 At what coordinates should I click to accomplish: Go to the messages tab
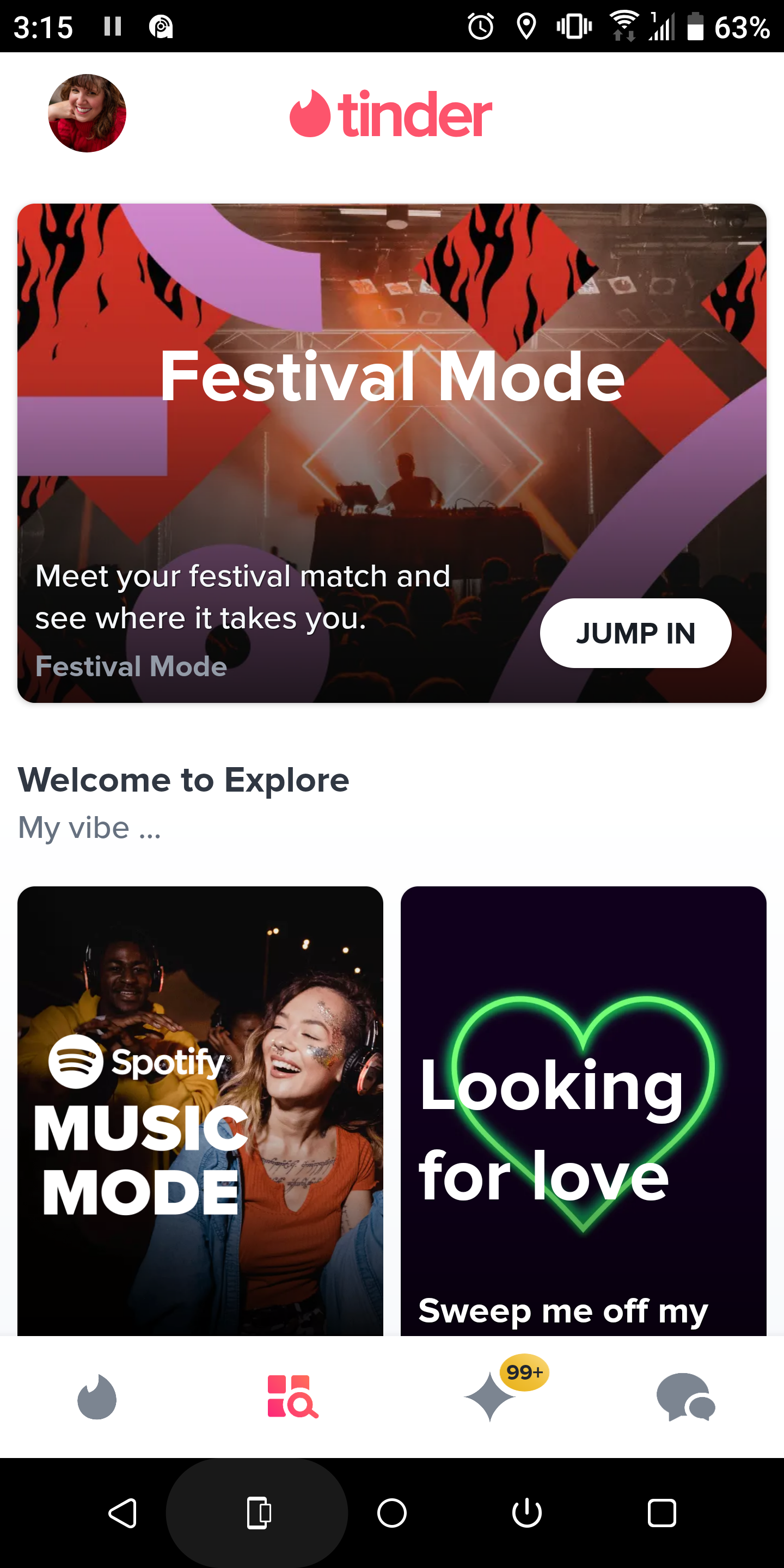685,1397
